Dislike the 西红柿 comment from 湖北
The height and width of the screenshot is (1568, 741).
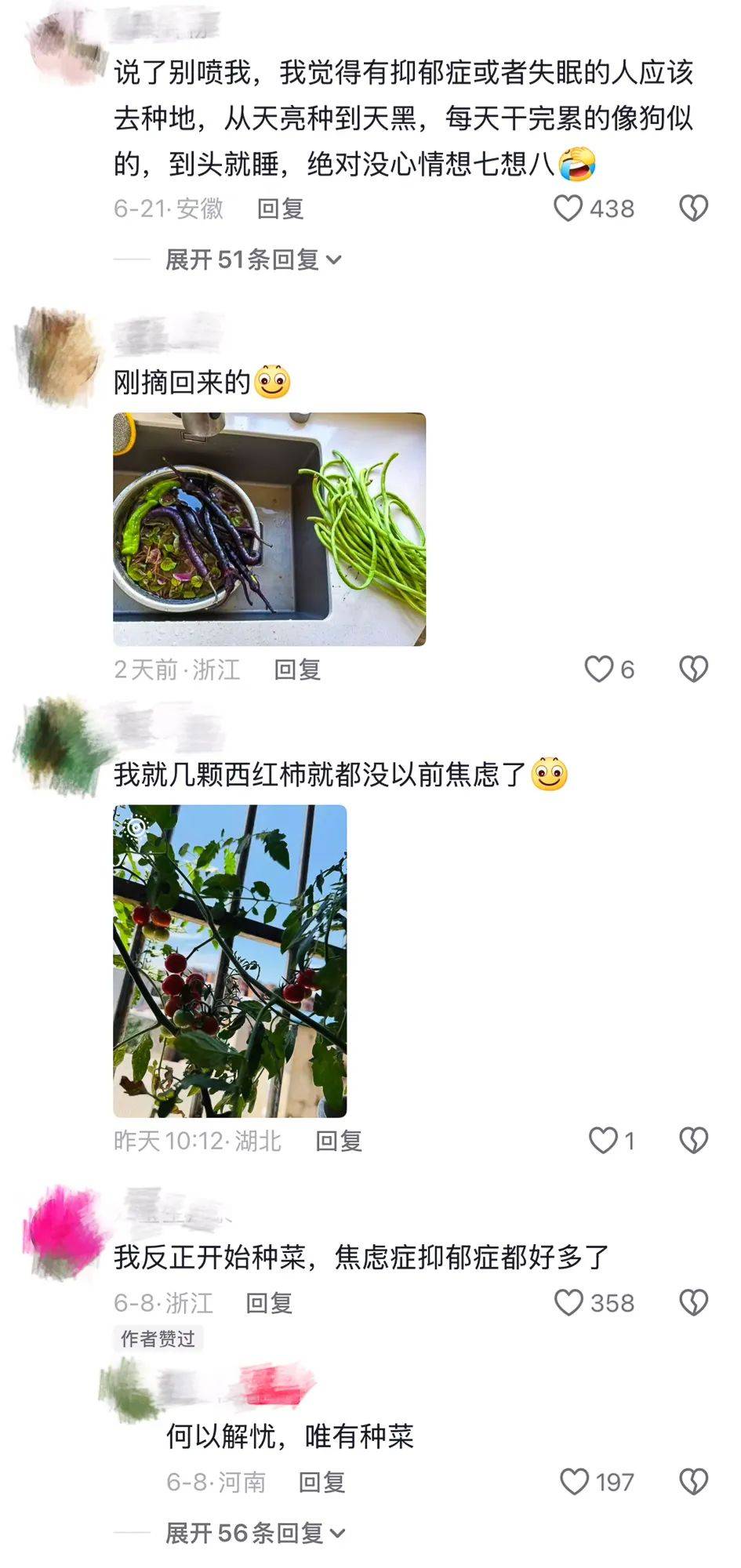693,1141
